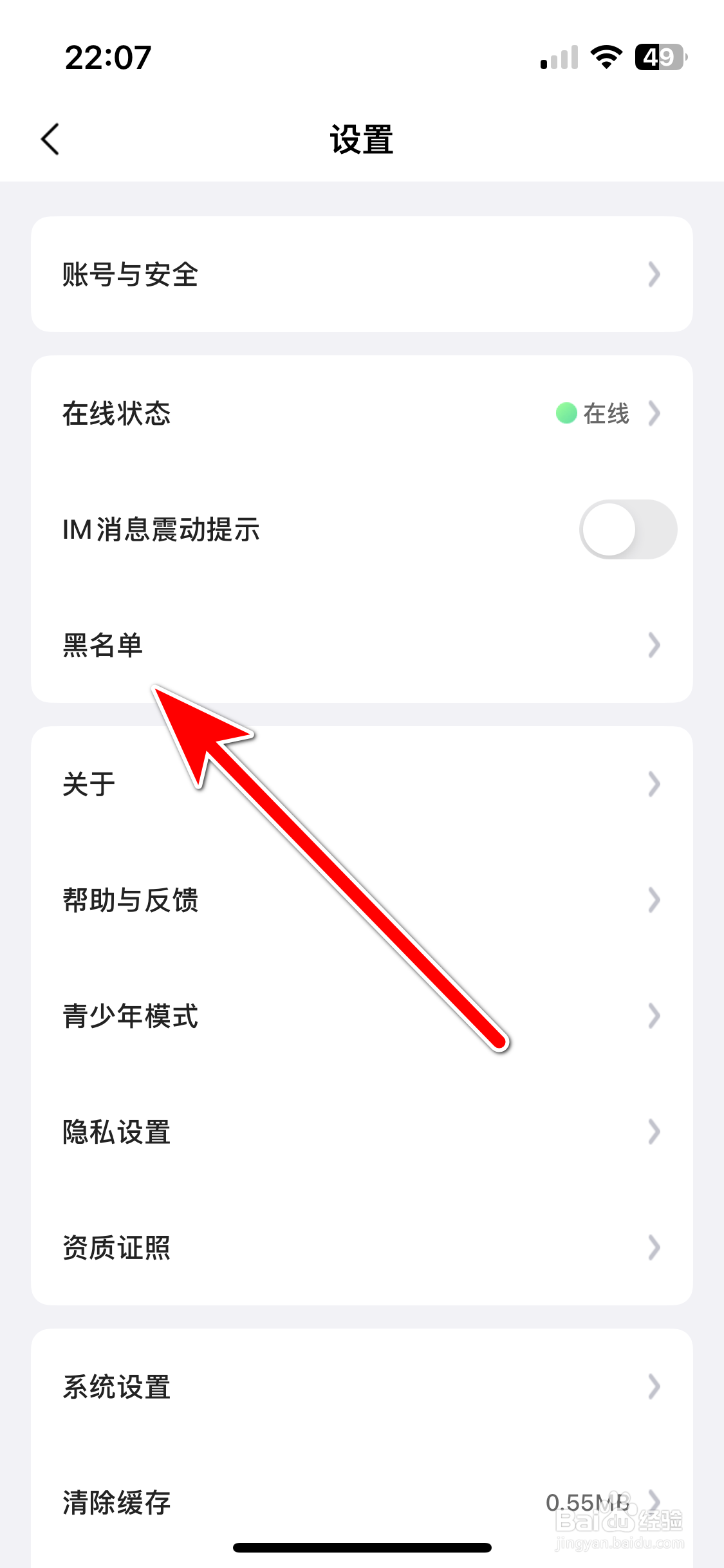The height and width of the screenshot is (1568, 724).
Task: Tap the battery indicator icon
Action: click(x=654, y=58)
